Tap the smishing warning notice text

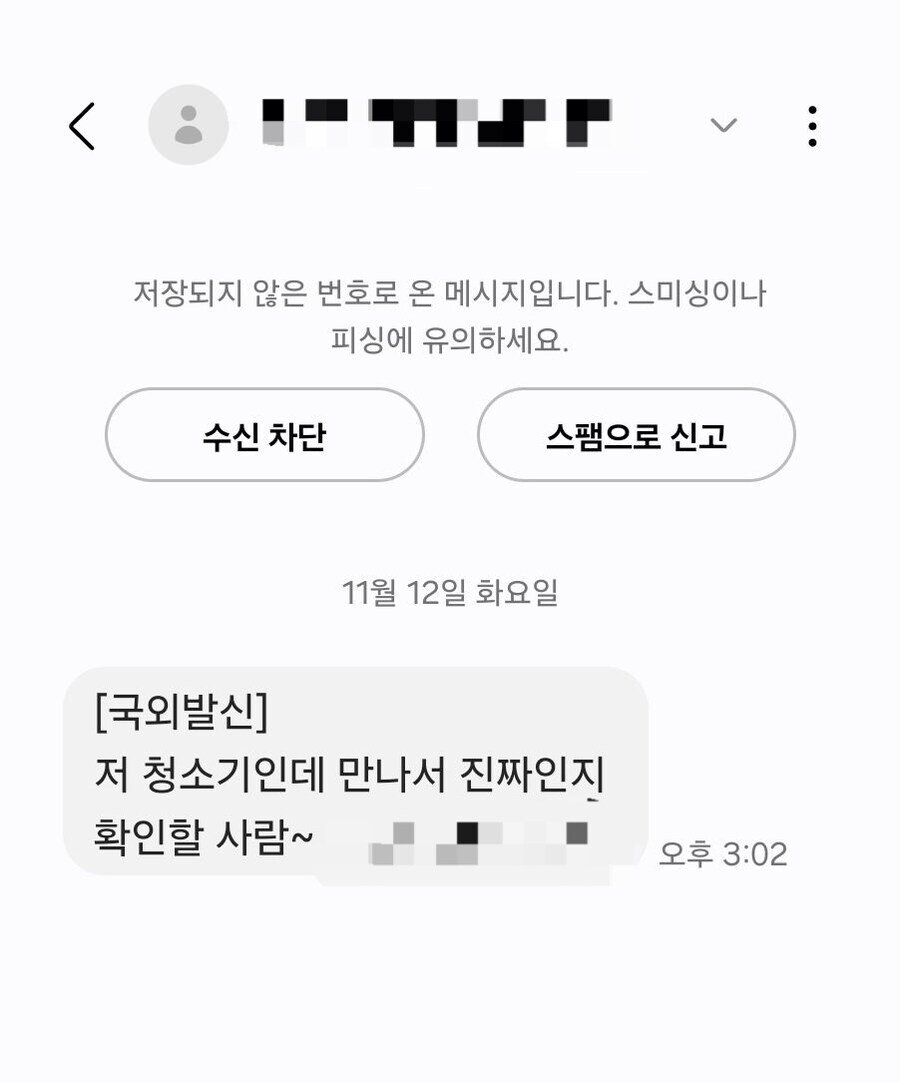click(450, 315)
